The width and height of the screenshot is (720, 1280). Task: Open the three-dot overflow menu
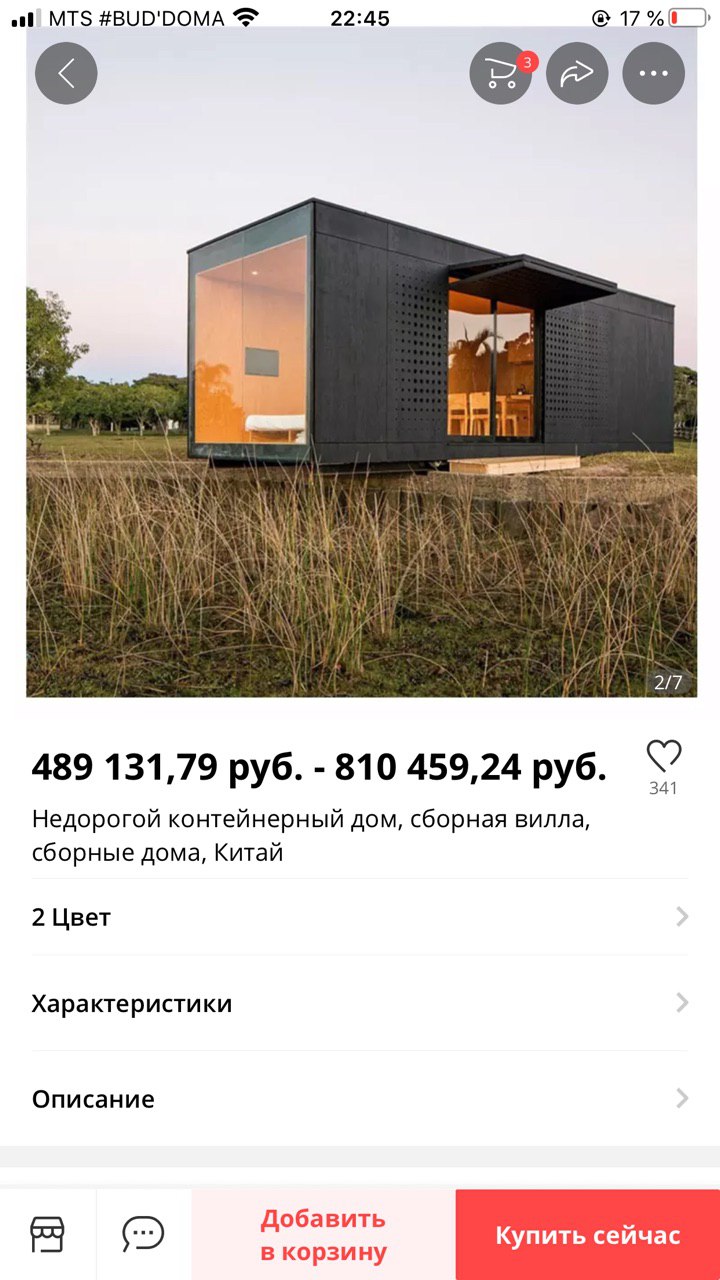point(653,74)
